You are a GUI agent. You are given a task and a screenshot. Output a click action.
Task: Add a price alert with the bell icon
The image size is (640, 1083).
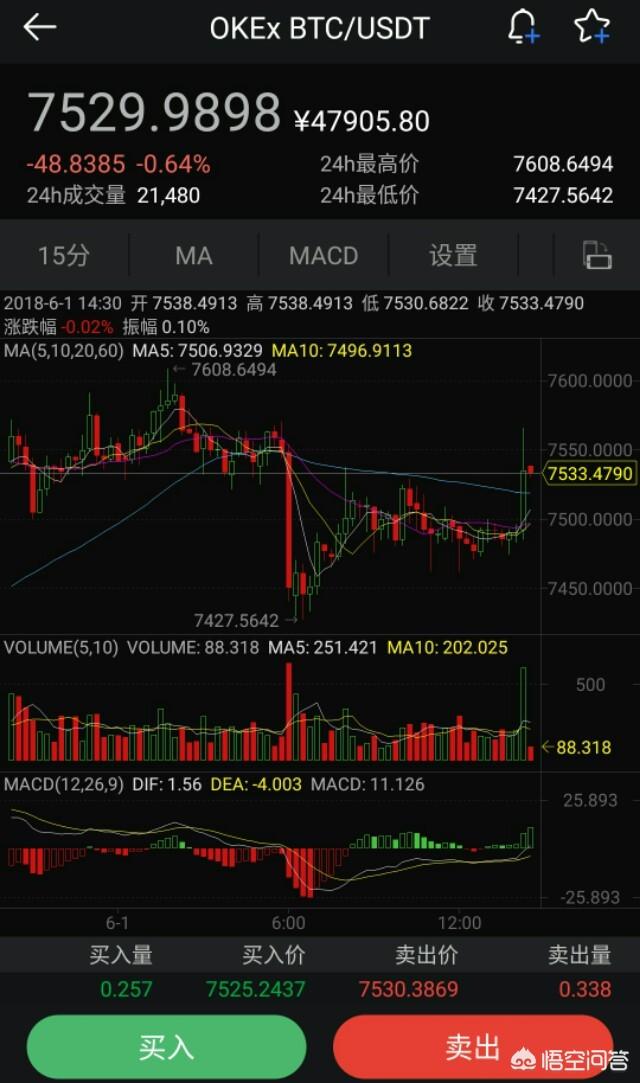tap(522, 27)
